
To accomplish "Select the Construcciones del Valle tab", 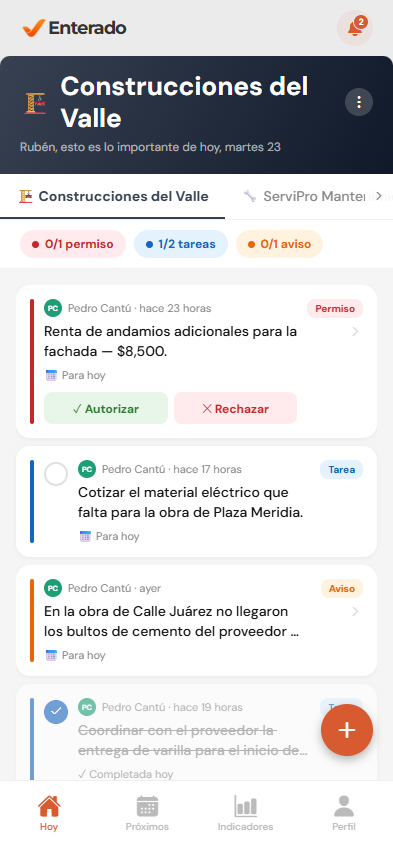I will tap(113, 196).
